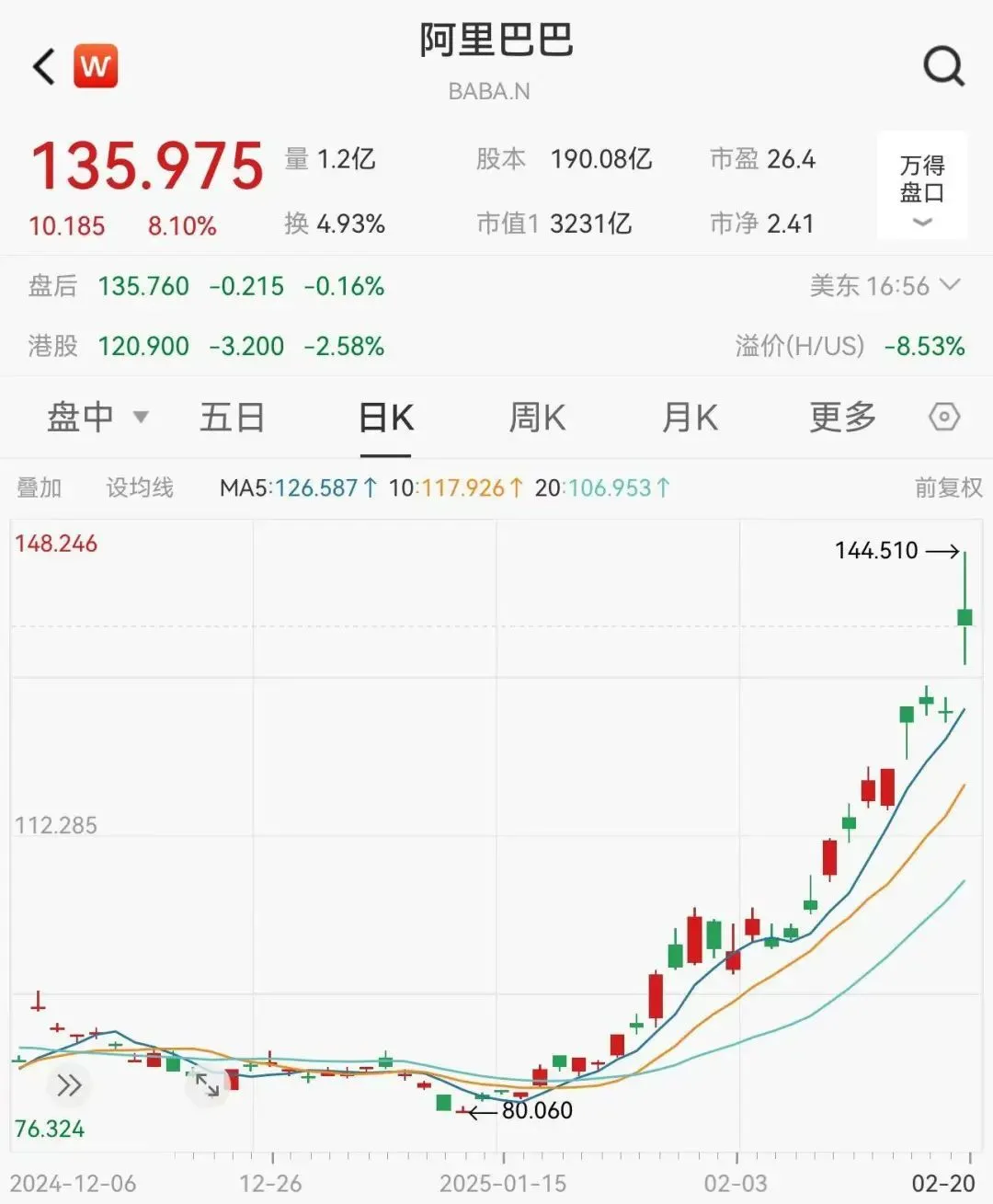Change the 前复权 adjustment mode
The height and width of the screenshot is (1204, 993).
pyautogui.click(x=948, y=487)
